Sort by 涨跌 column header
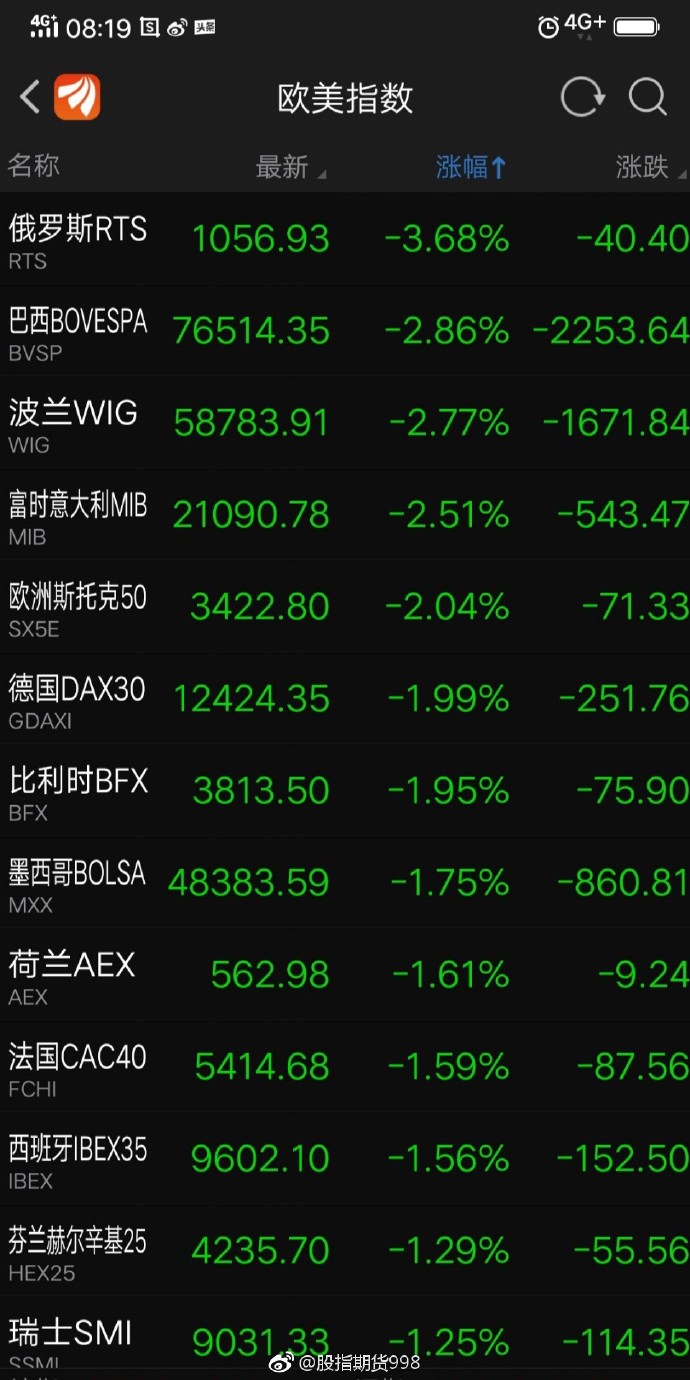The image size is (690, 1380). (x=651, y=167)
